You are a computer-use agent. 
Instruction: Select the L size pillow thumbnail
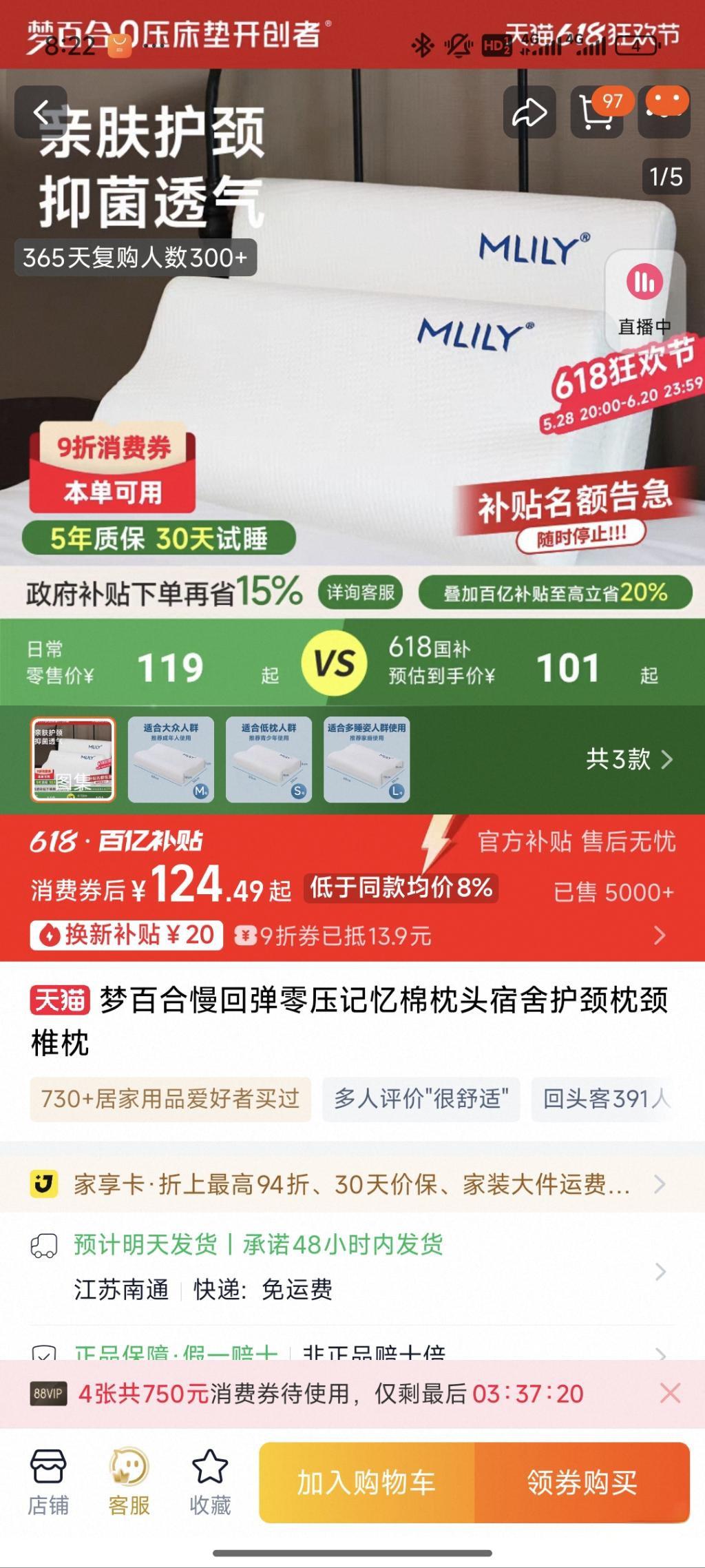click(x=366, y=760)
